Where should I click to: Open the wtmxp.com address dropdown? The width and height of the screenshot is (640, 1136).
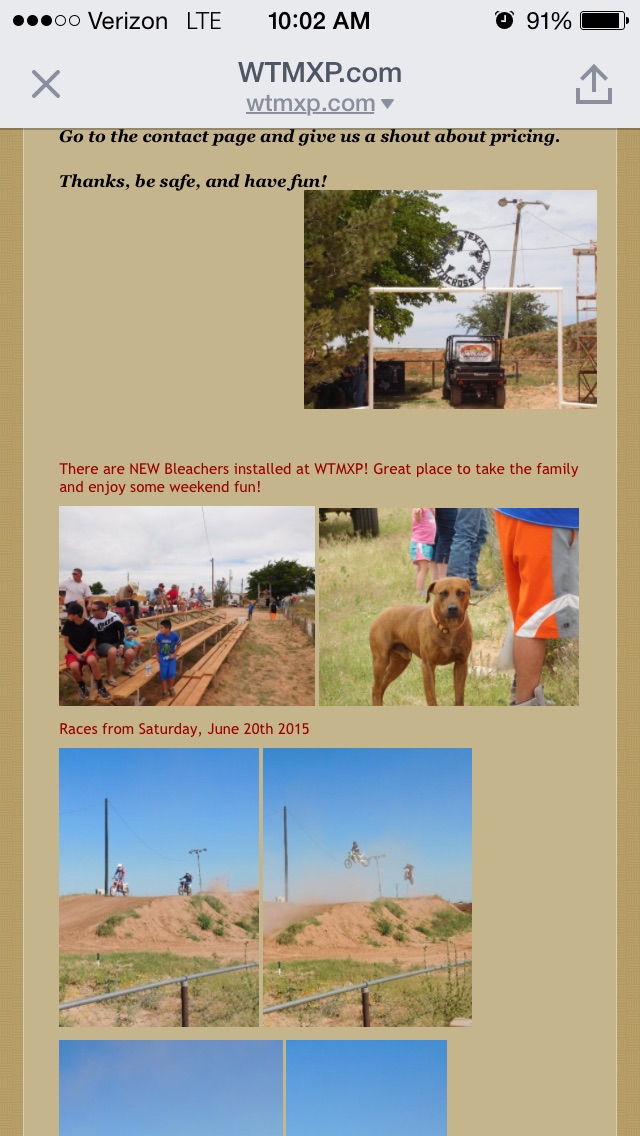pos(320,104)
